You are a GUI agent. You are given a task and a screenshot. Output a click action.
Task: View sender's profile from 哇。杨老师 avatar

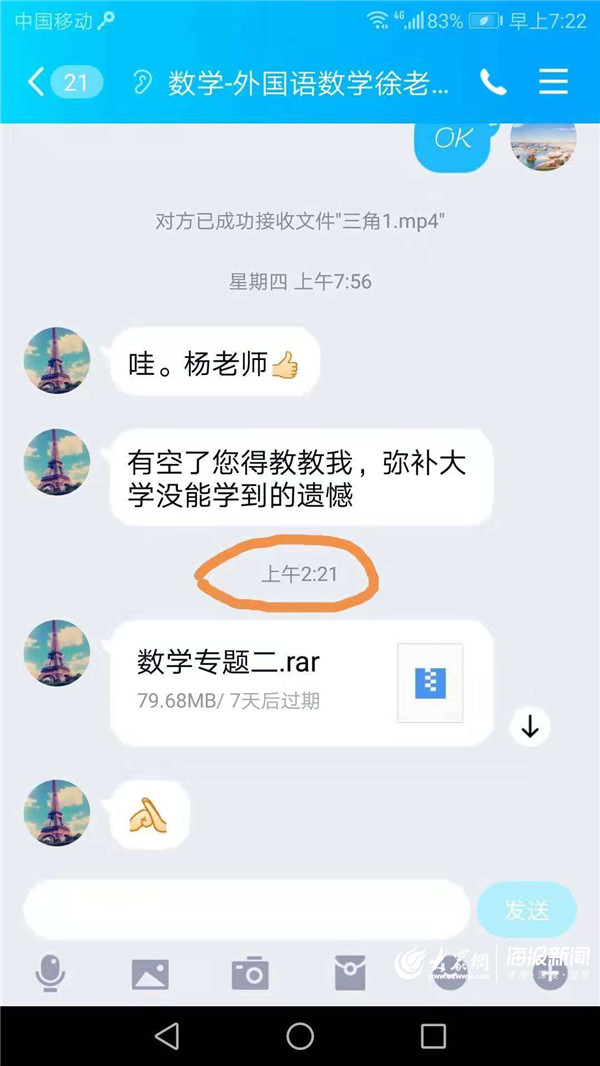(57, 361)
